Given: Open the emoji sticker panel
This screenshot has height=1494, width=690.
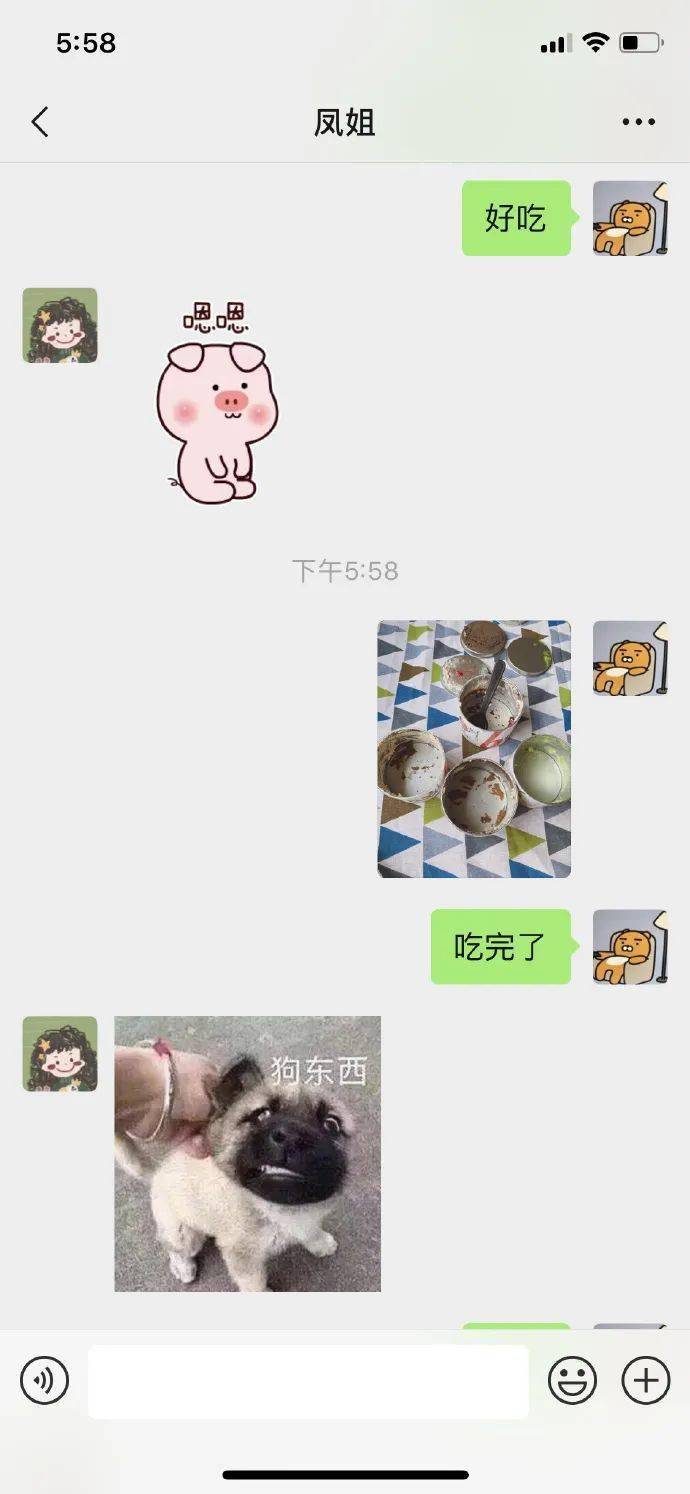Looking at the screenshot, I should 572,1381.
